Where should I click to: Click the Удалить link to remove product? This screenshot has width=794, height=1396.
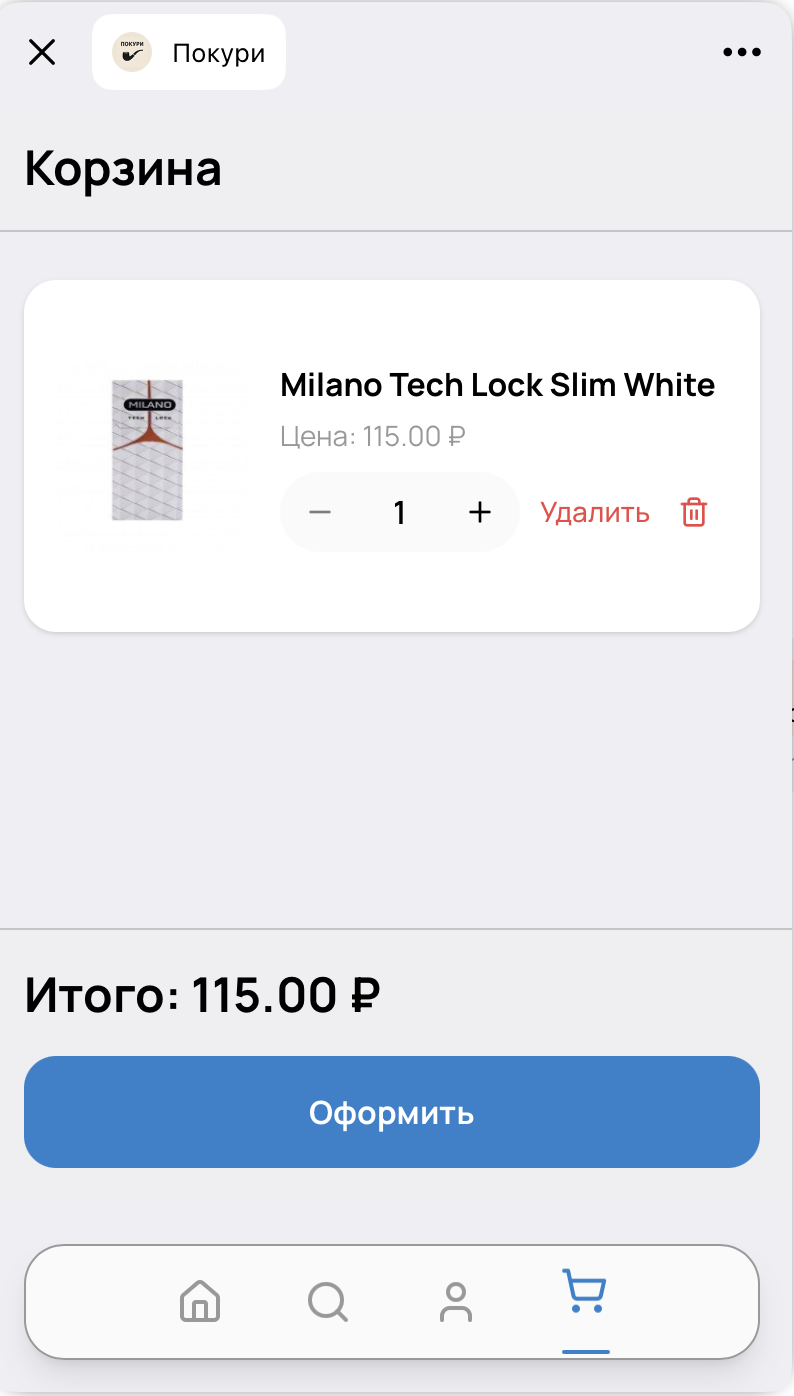pos(595,511)
